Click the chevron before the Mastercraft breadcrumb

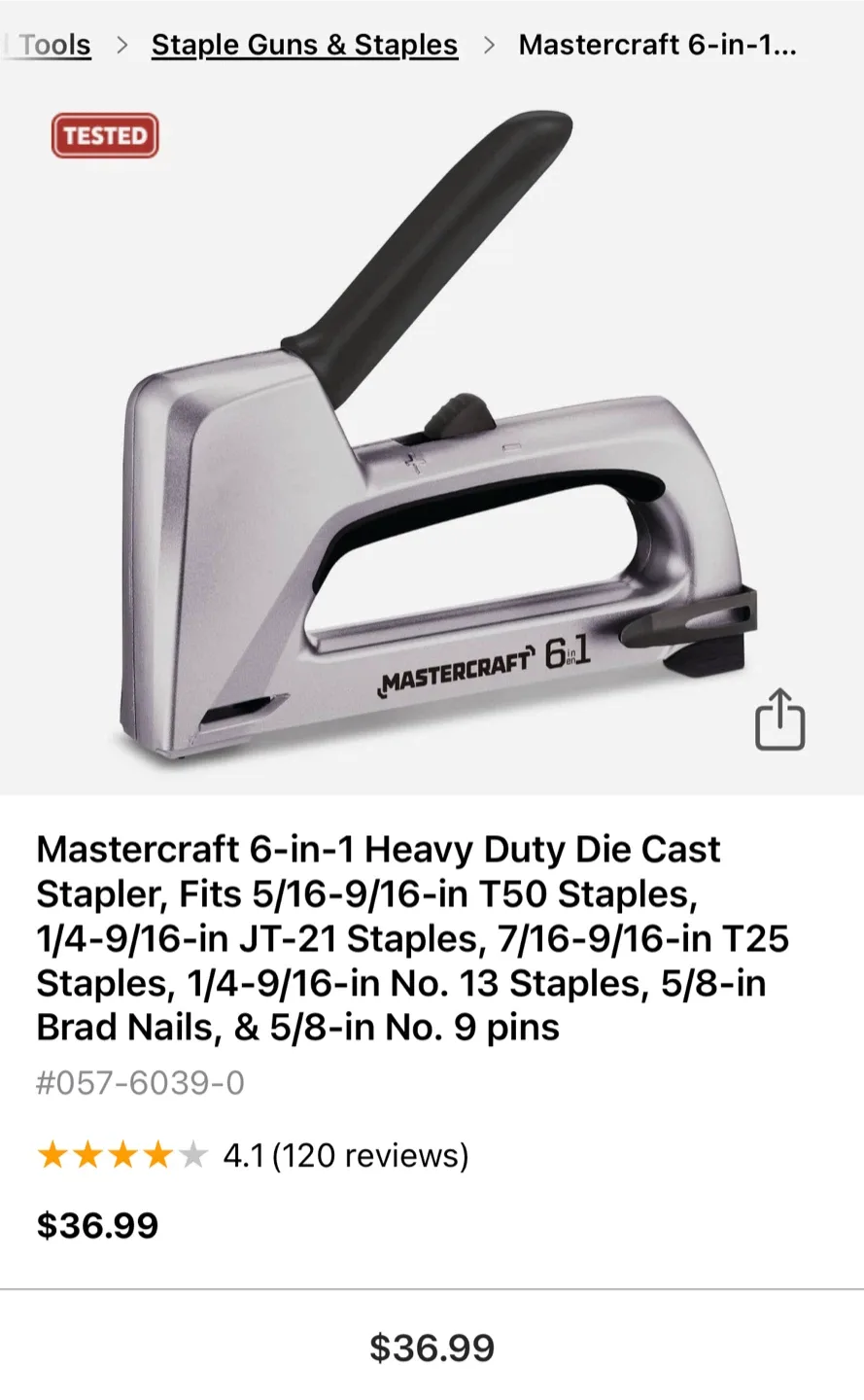click(x=489, y=44)
